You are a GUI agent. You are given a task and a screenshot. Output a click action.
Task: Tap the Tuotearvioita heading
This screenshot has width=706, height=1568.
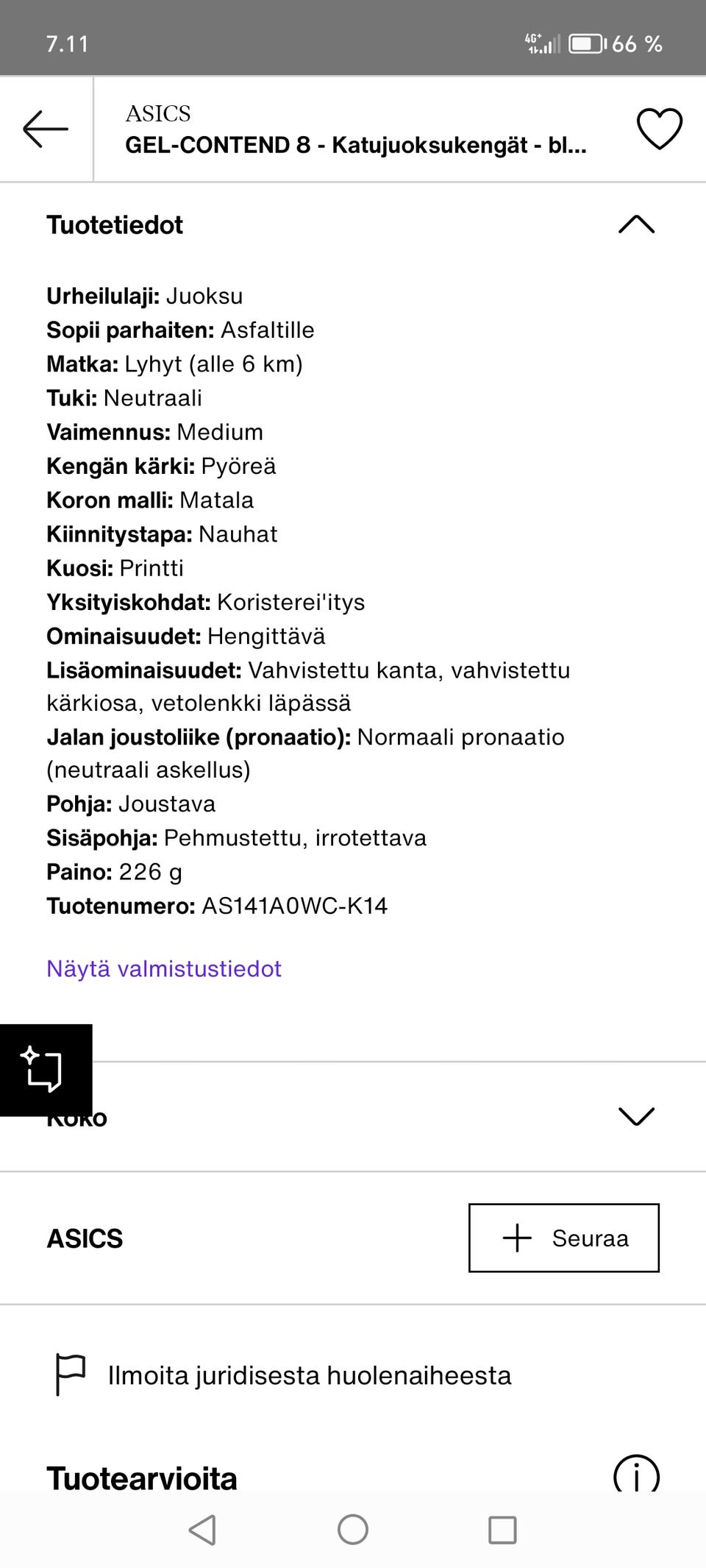[x=142, y=1477]
